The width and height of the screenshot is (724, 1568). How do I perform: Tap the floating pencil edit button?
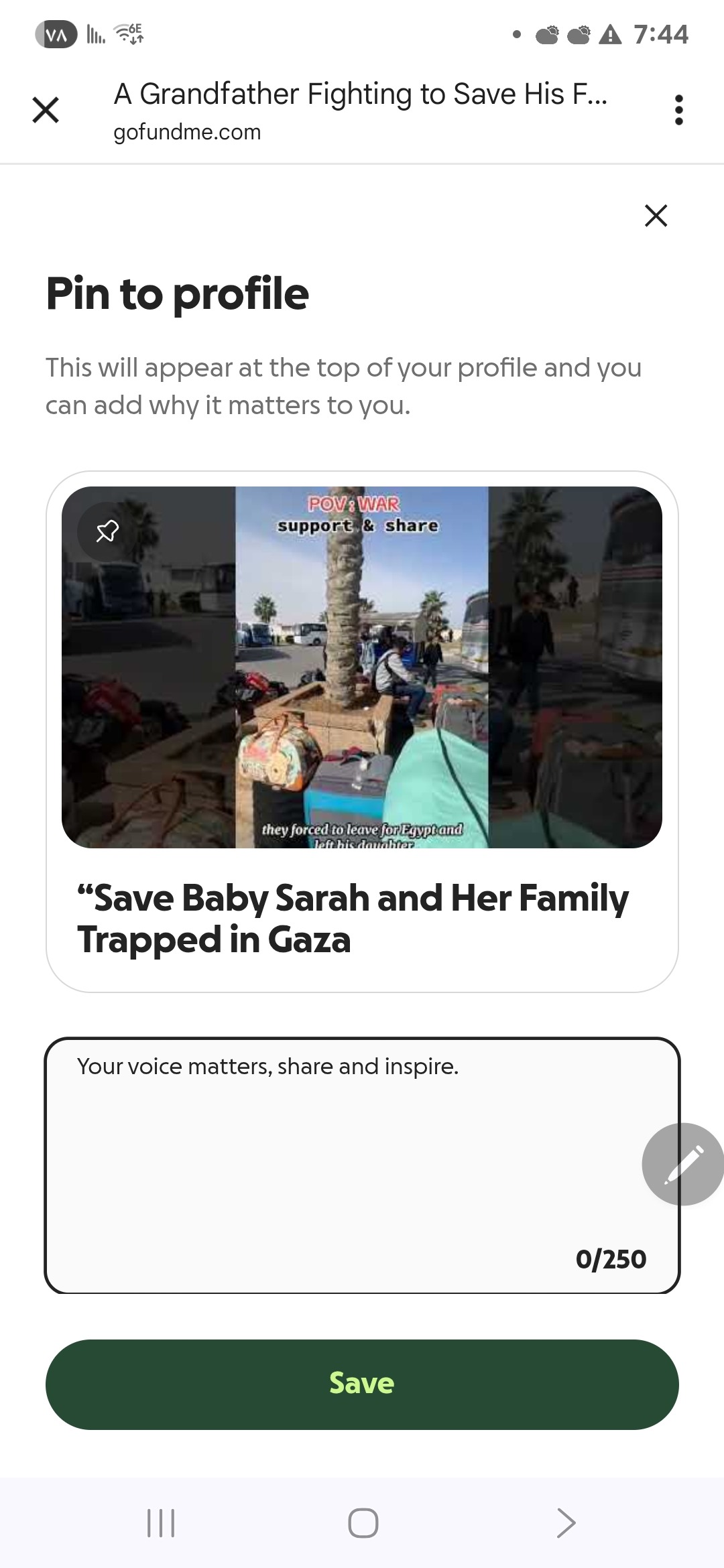682,1165
